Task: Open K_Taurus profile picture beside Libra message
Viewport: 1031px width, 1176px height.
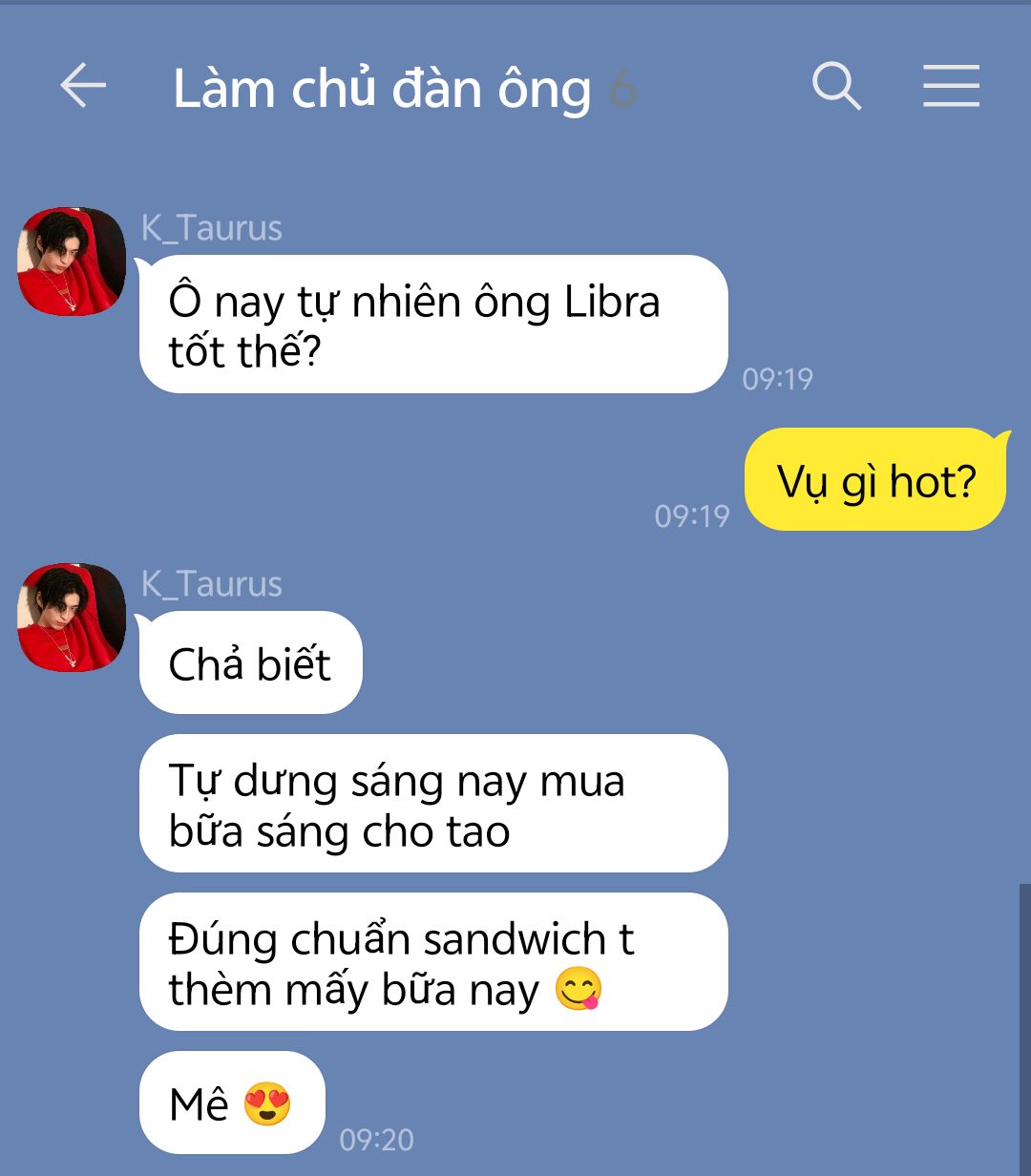Action: coord(72,262)
